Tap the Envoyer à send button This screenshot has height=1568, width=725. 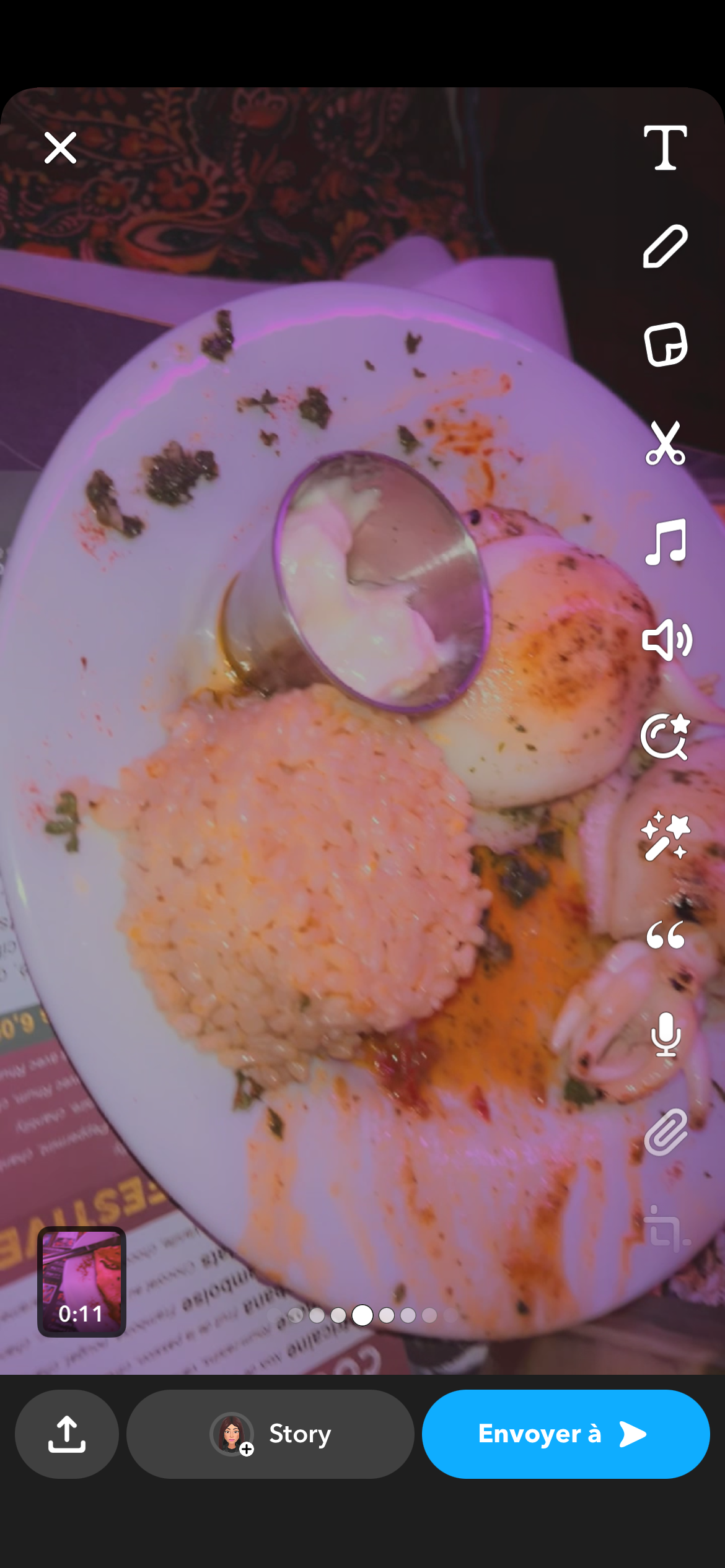click(x=565, y=1434)
